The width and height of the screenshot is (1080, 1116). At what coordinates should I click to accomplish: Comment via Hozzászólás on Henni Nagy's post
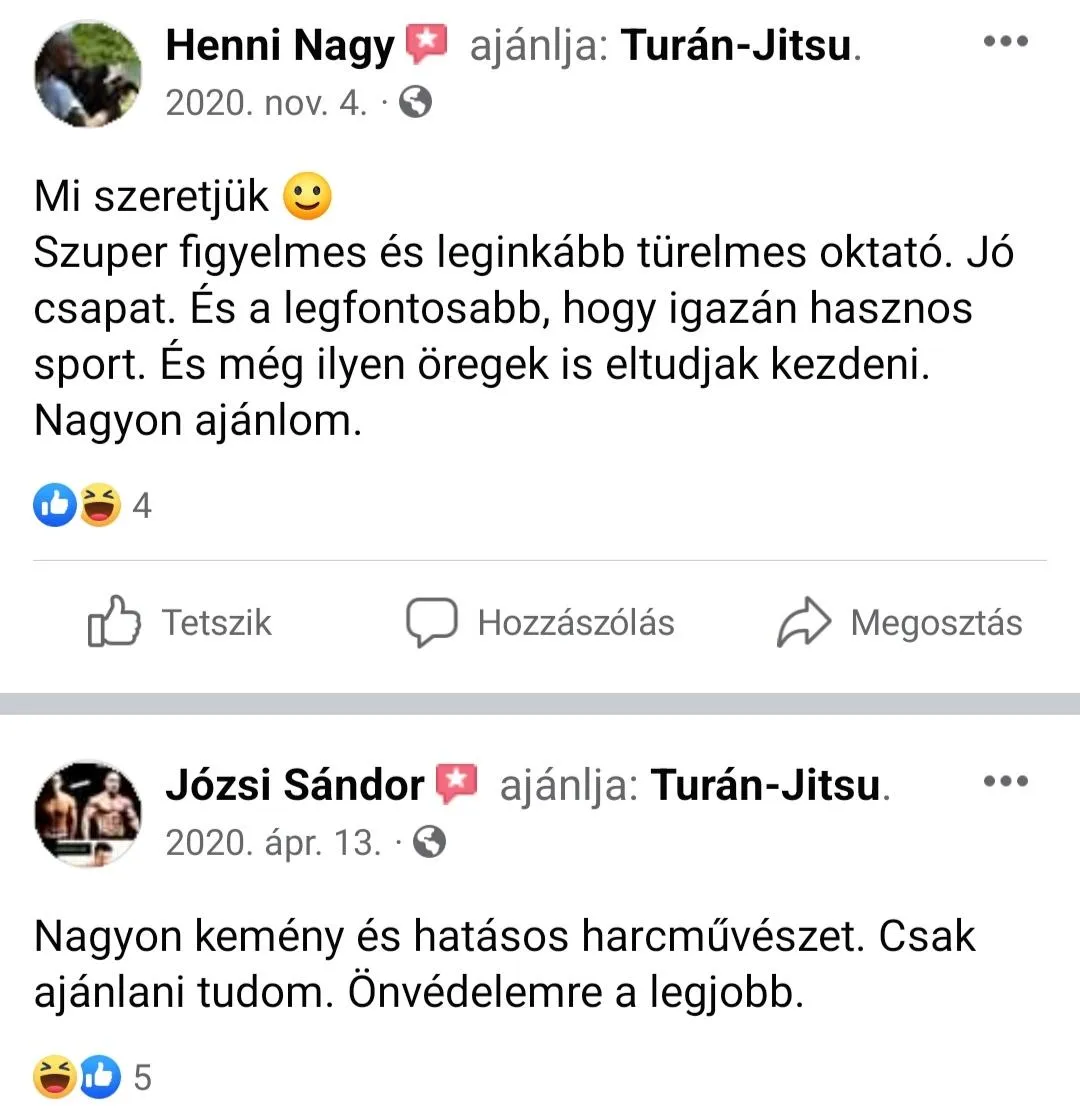click(x=540, y=622)
